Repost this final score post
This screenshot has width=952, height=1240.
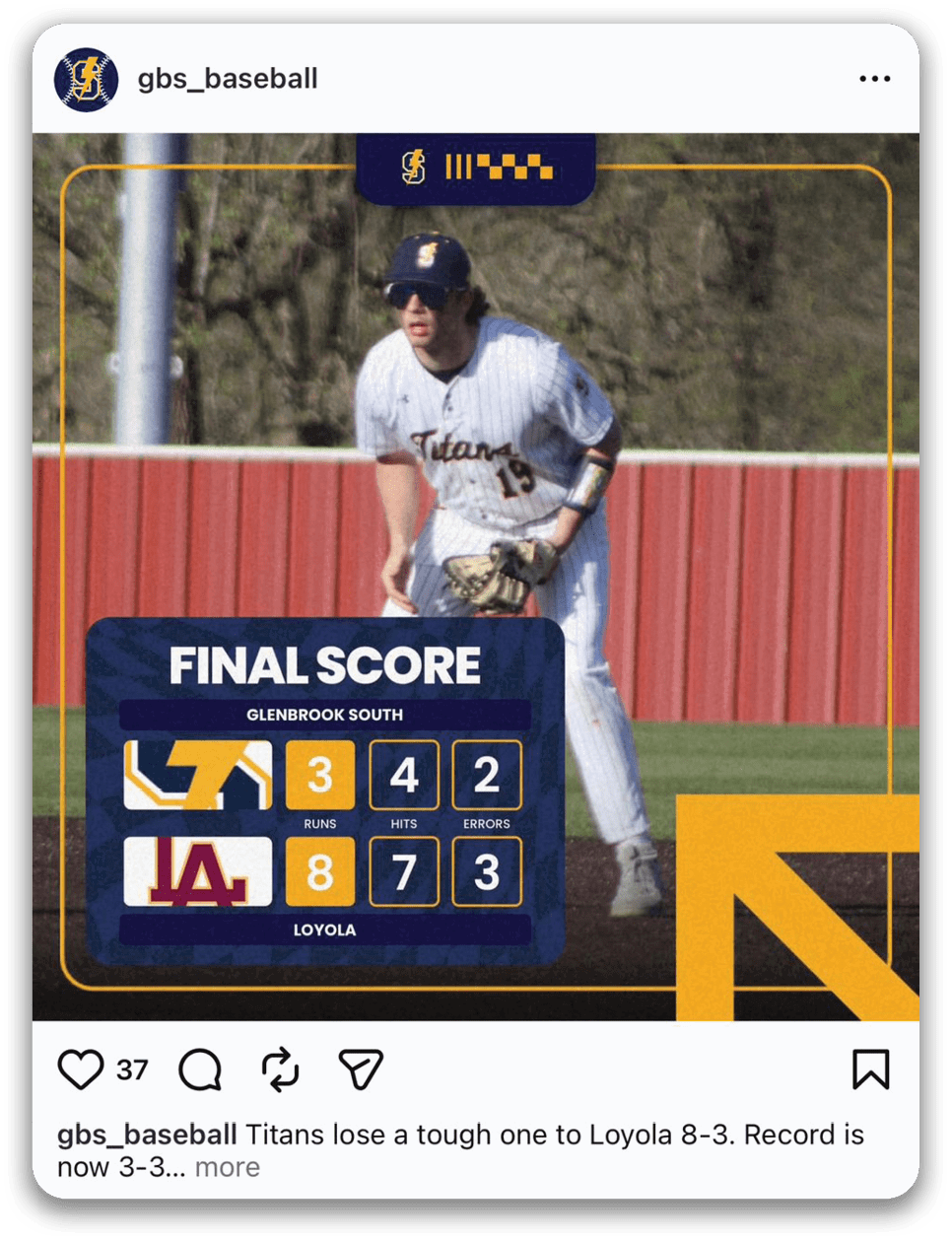(x=280, y=1069)
